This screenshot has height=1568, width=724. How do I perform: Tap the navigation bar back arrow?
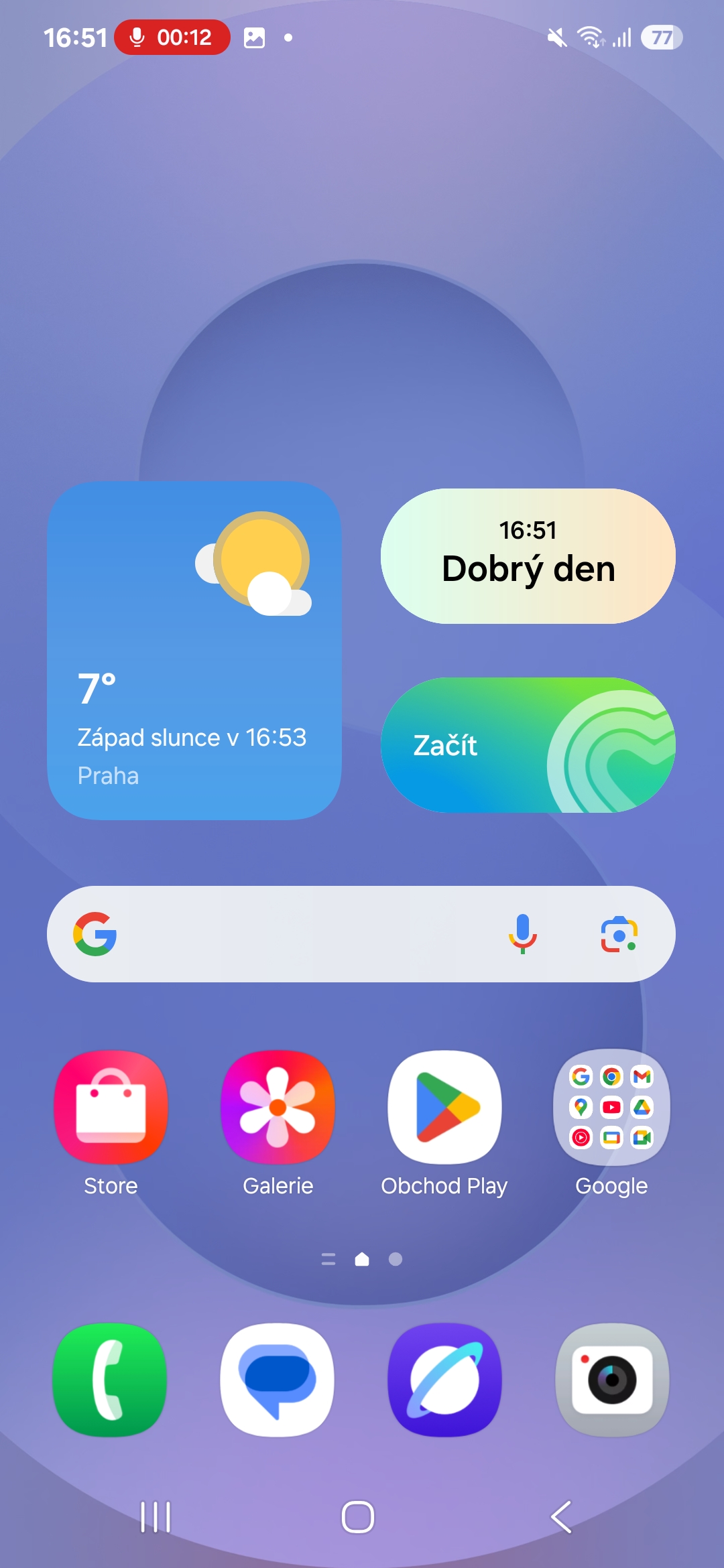pyautogui.click(x=562, y=1517)
